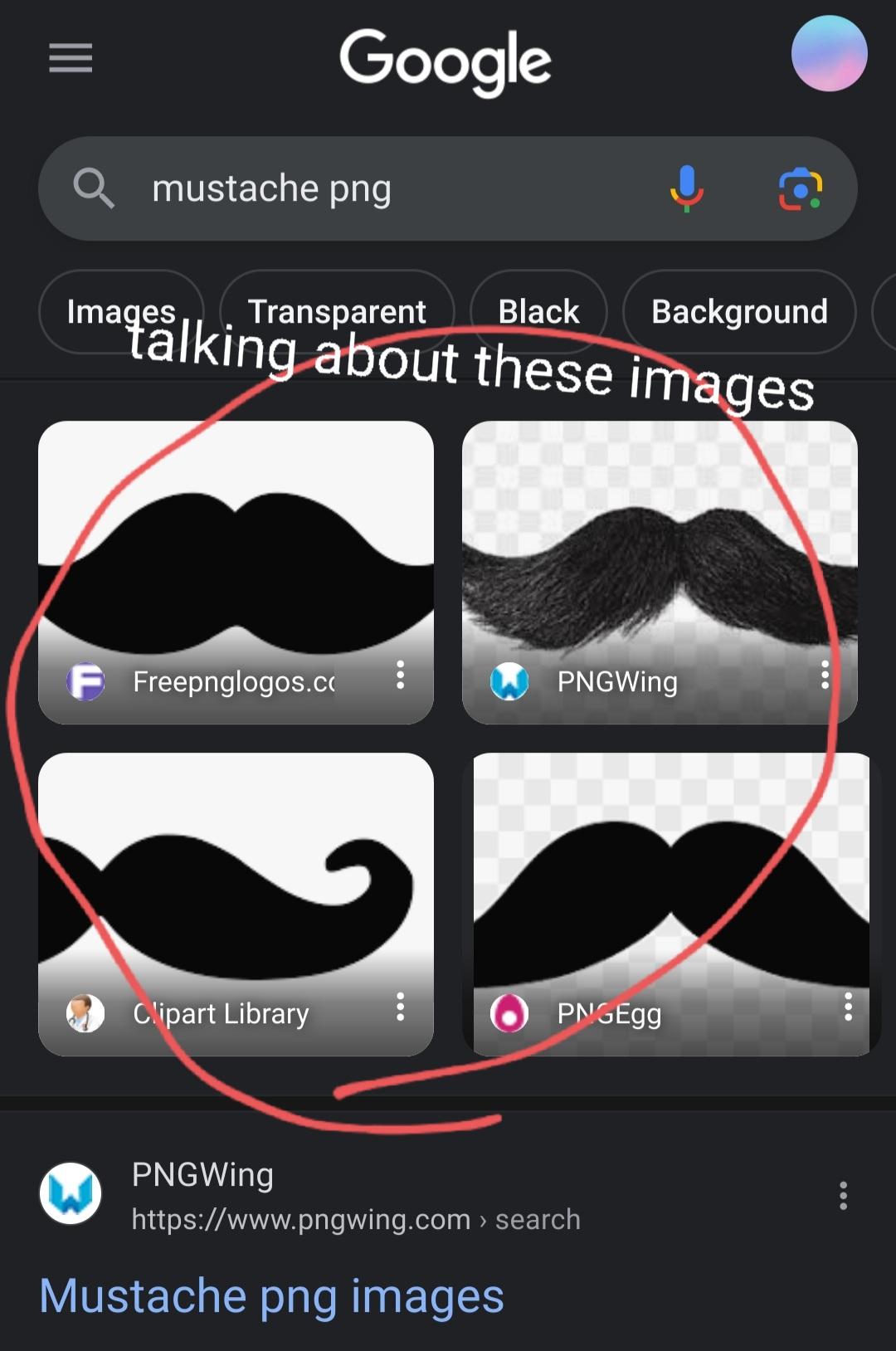896x1351 pixels.
Task: Select the Background filter chip
Action: (739, 311)
